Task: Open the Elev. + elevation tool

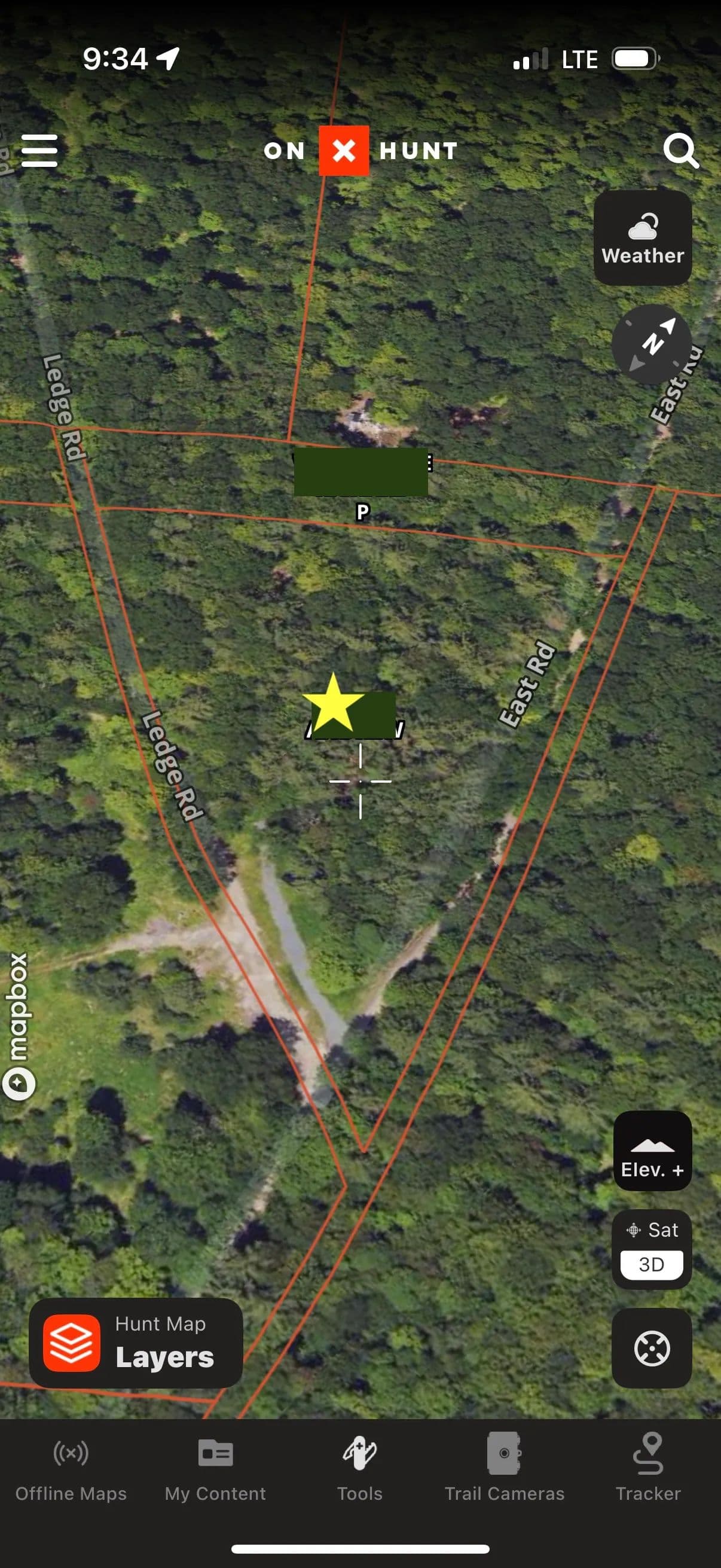Action: pyautogui.click(x=652, y=1151)
